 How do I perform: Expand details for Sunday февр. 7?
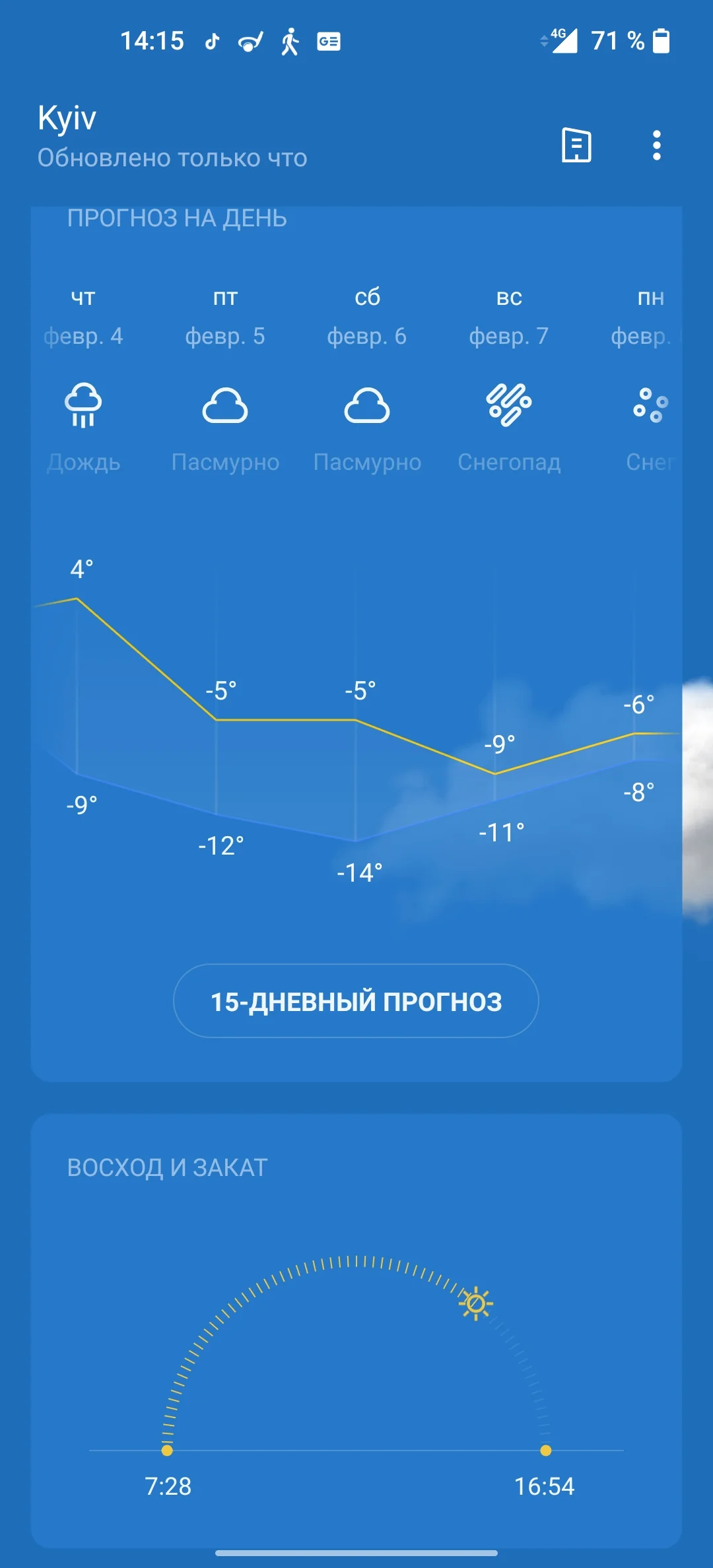click(x=508, y=317)
